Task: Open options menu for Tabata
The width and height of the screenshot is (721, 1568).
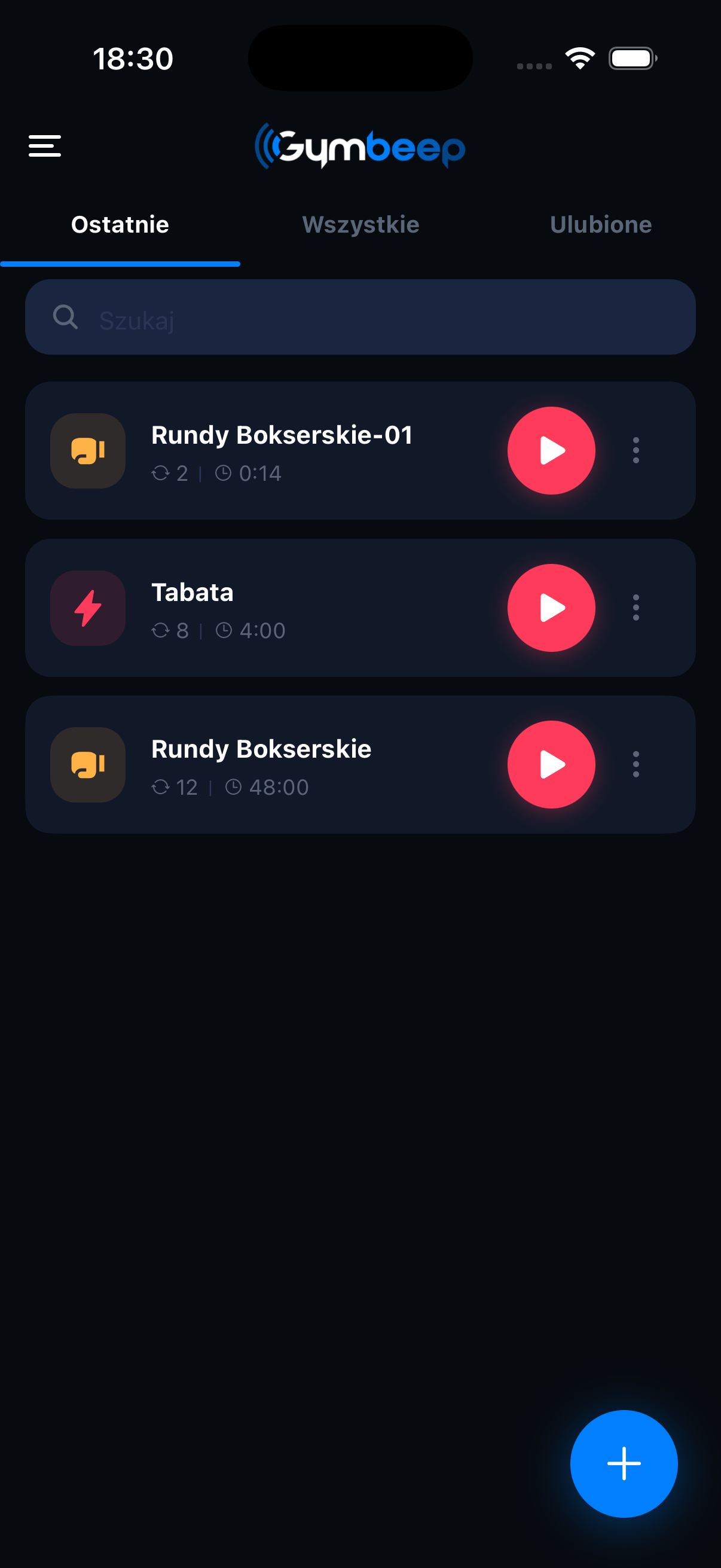Action: (636, 608)
